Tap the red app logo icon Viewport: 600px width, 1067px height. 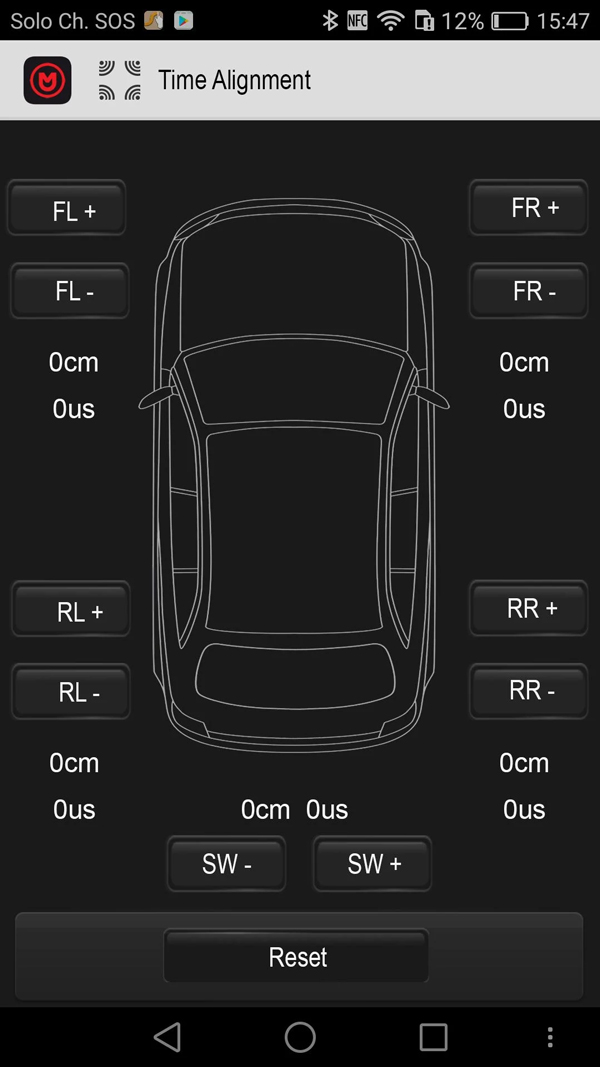click(x=48, y=80)
